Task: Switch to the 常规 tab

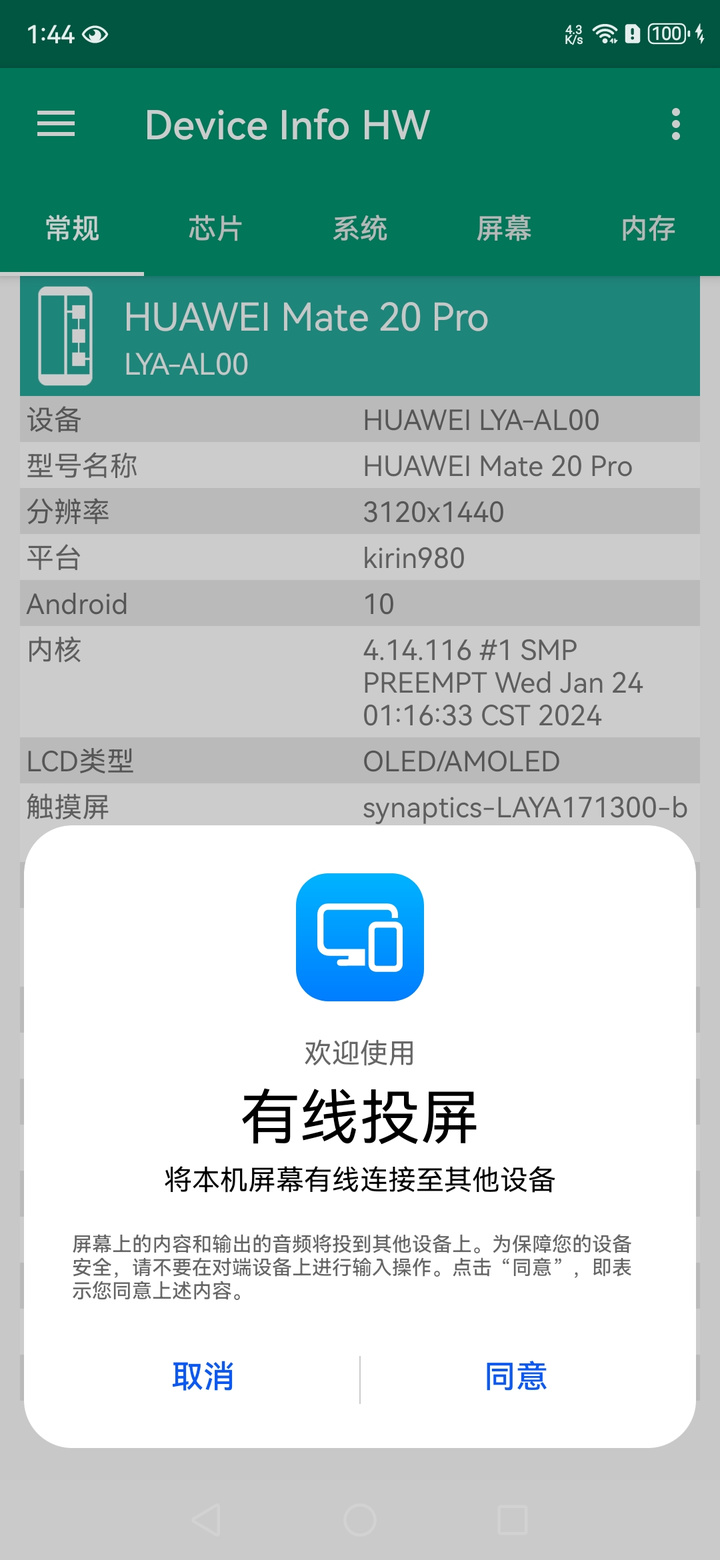Action: [72, 229]
